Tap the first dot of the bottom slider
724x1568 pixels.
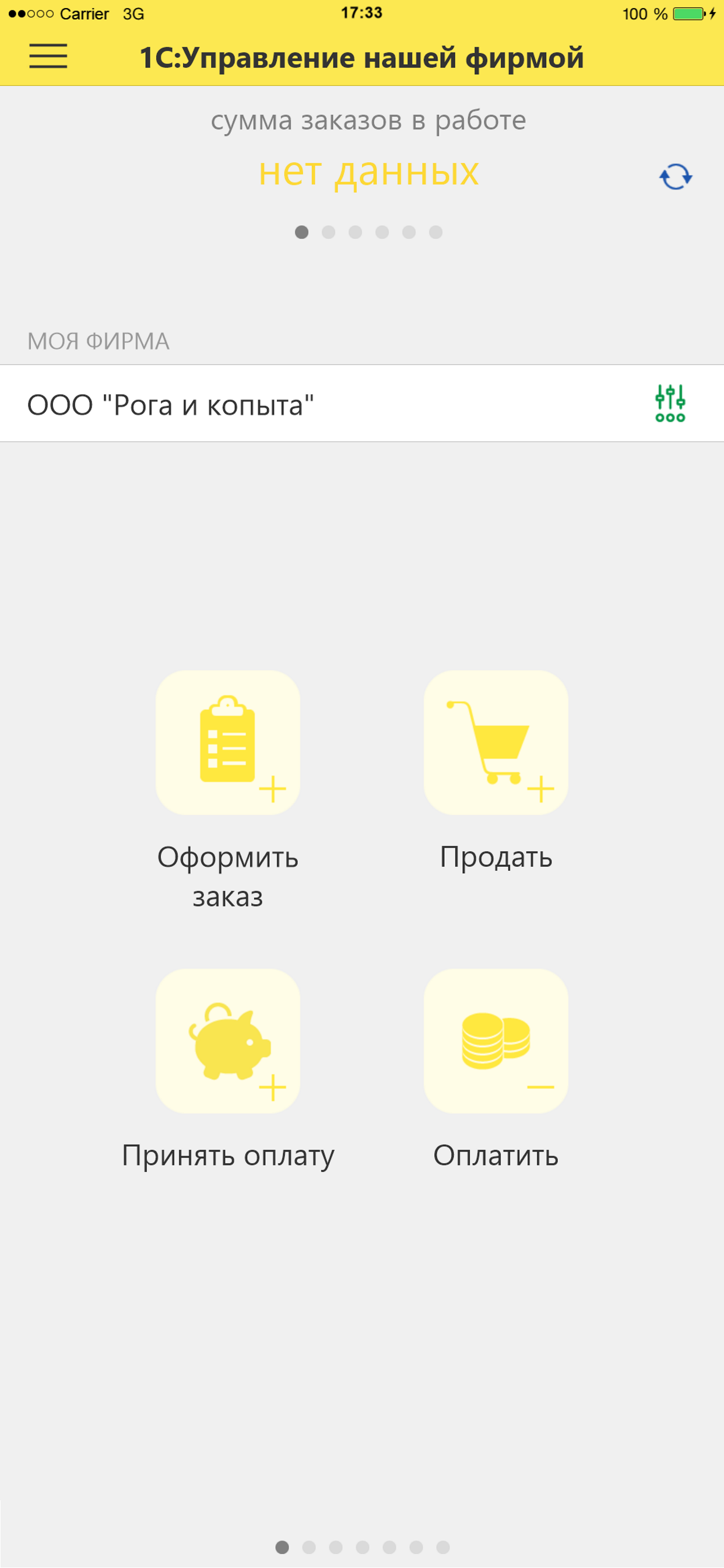click(x=282, y=1548)
